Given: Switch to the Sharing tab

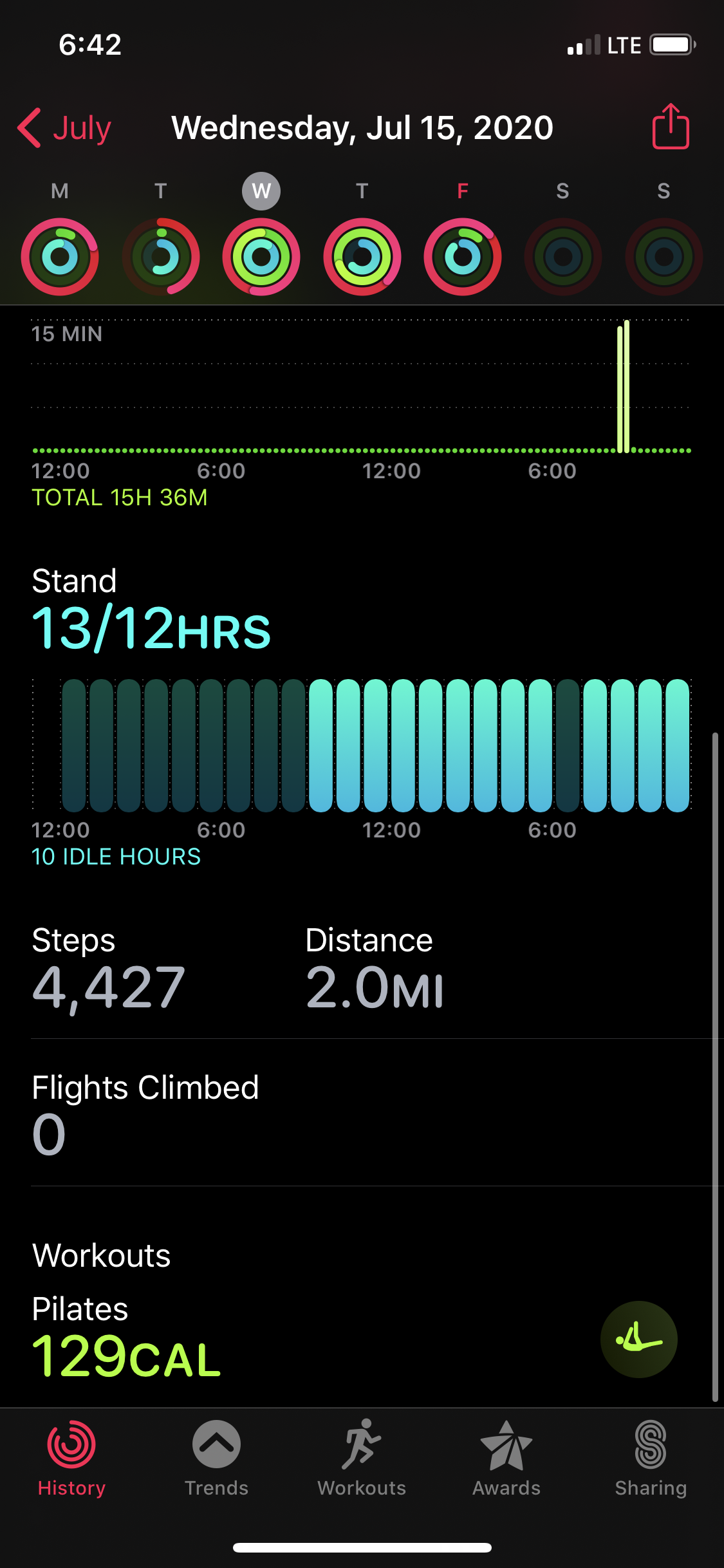Looking at the screenshot, I should click(x=651, y=1458).
